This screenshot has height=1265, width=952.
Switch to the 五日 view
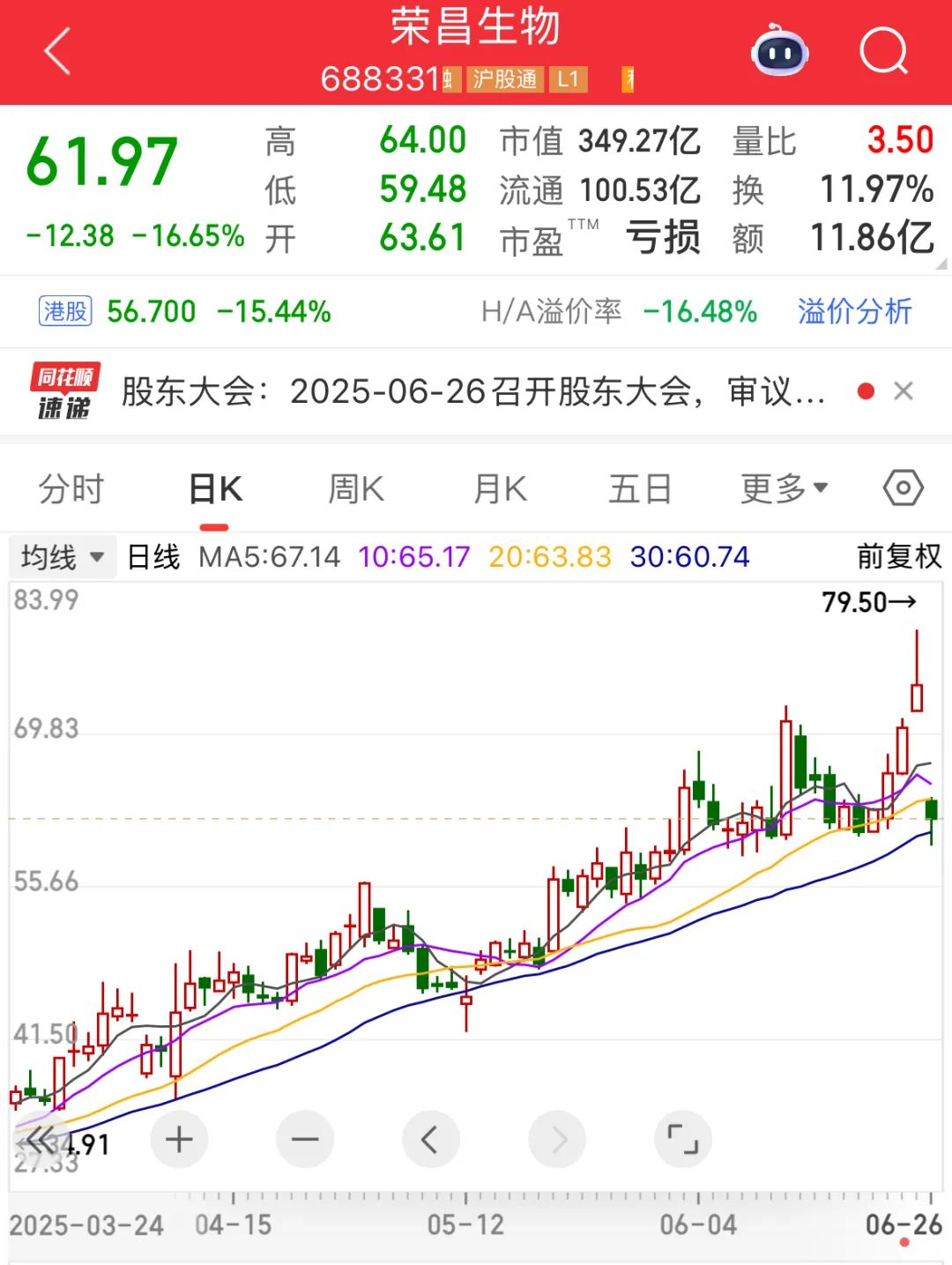[x=640, y=488]
